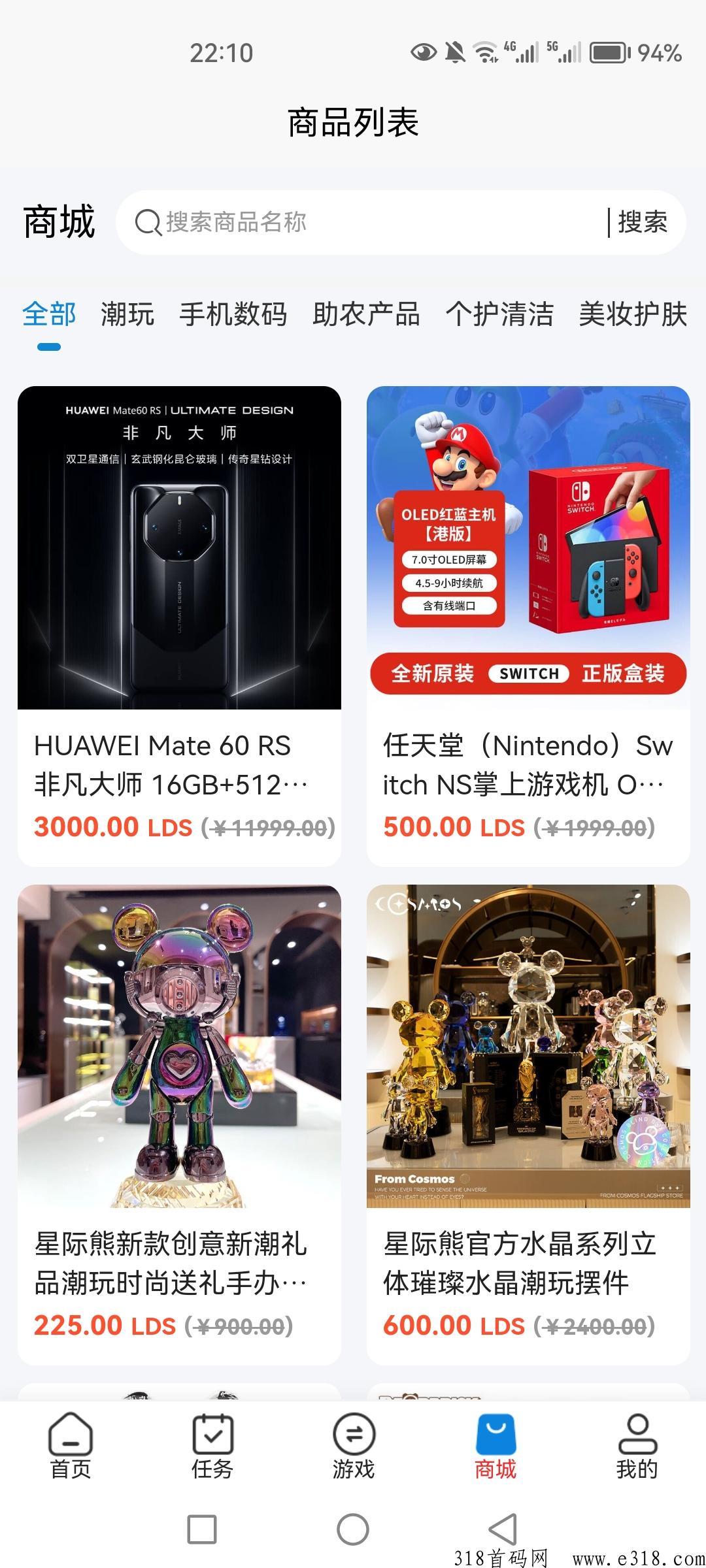Tap the system home button
The image size is (706, 1568).
click(353, 1529)
